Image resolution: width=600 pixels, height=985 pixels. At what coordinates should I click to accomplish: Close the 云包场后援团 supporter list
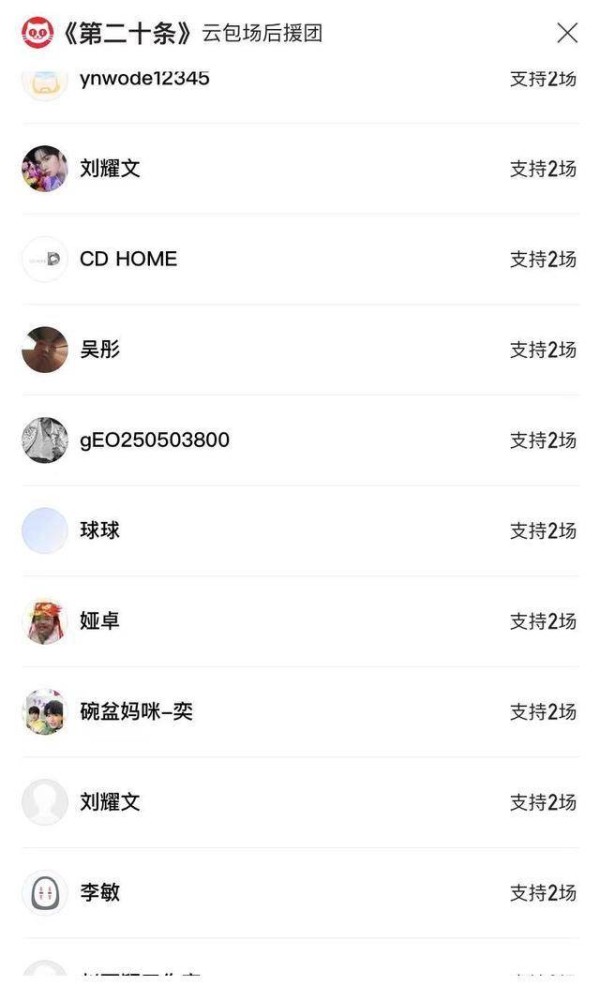(x=567, y=33)
